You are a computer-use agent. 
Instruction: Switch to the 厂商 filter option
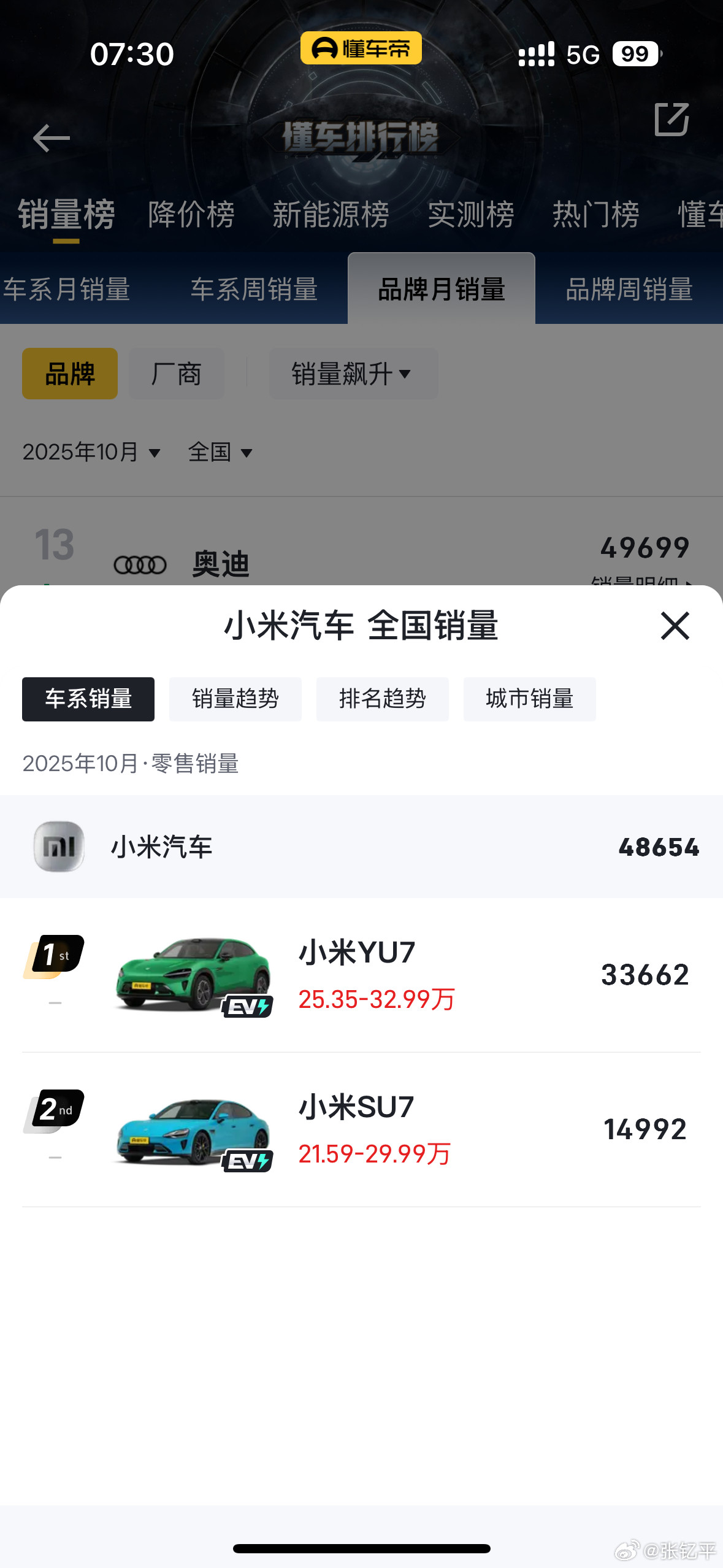click(x=176, y=374)
